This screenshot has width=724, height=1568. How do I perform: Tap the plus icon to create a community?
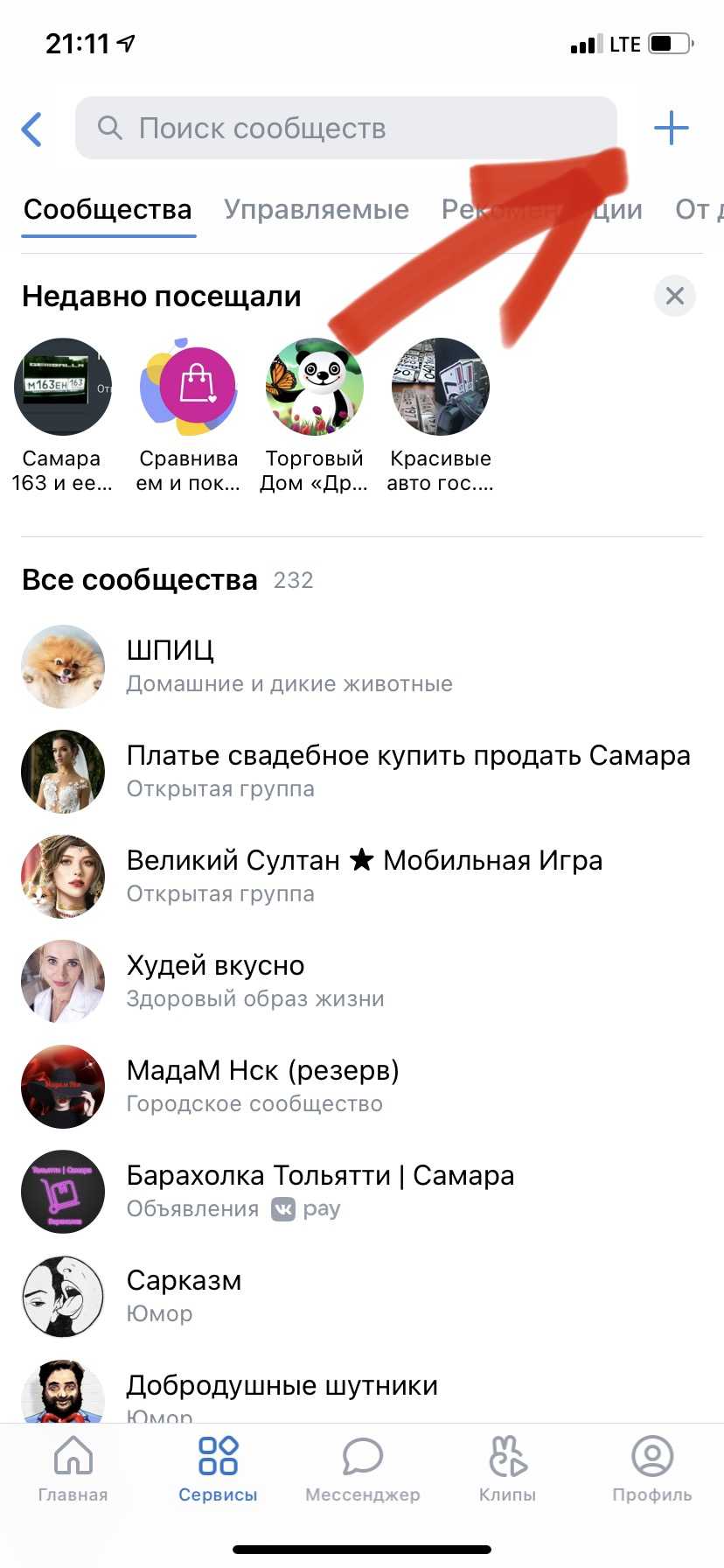coord(671,129)
